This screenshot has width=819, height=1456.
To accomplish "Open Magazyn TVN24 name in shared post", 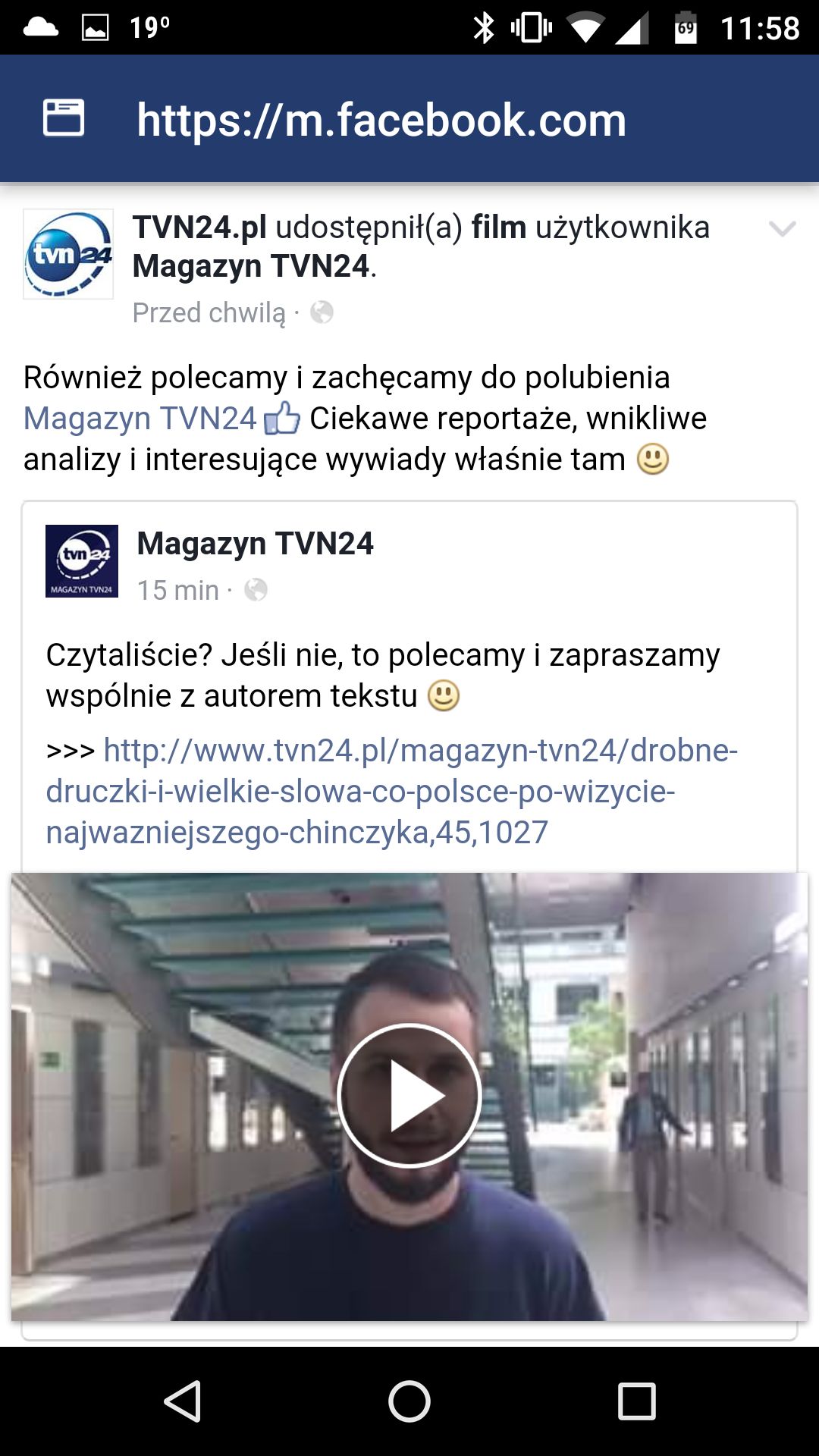I will click(256, 544).
